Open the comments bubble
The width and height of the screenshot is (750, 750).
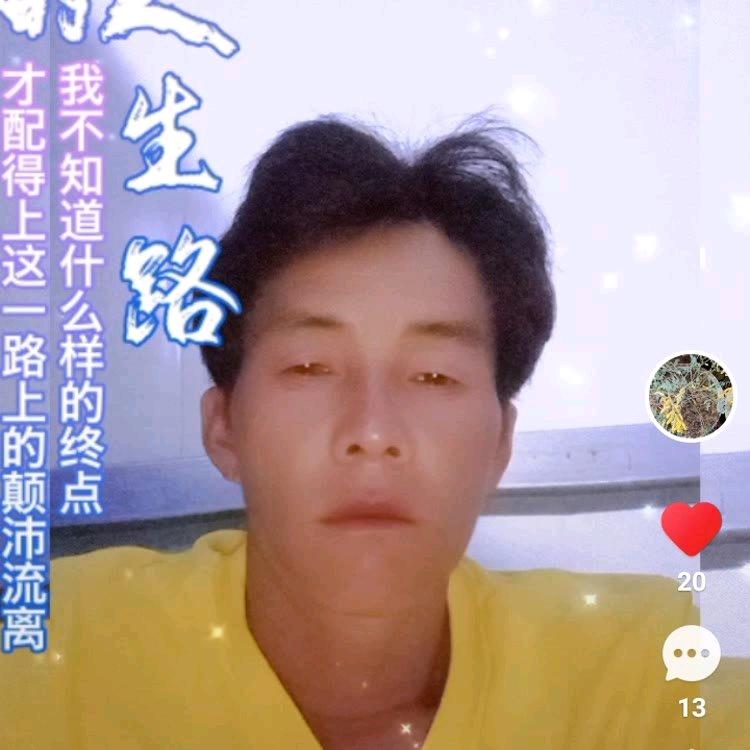coord(691,653)
